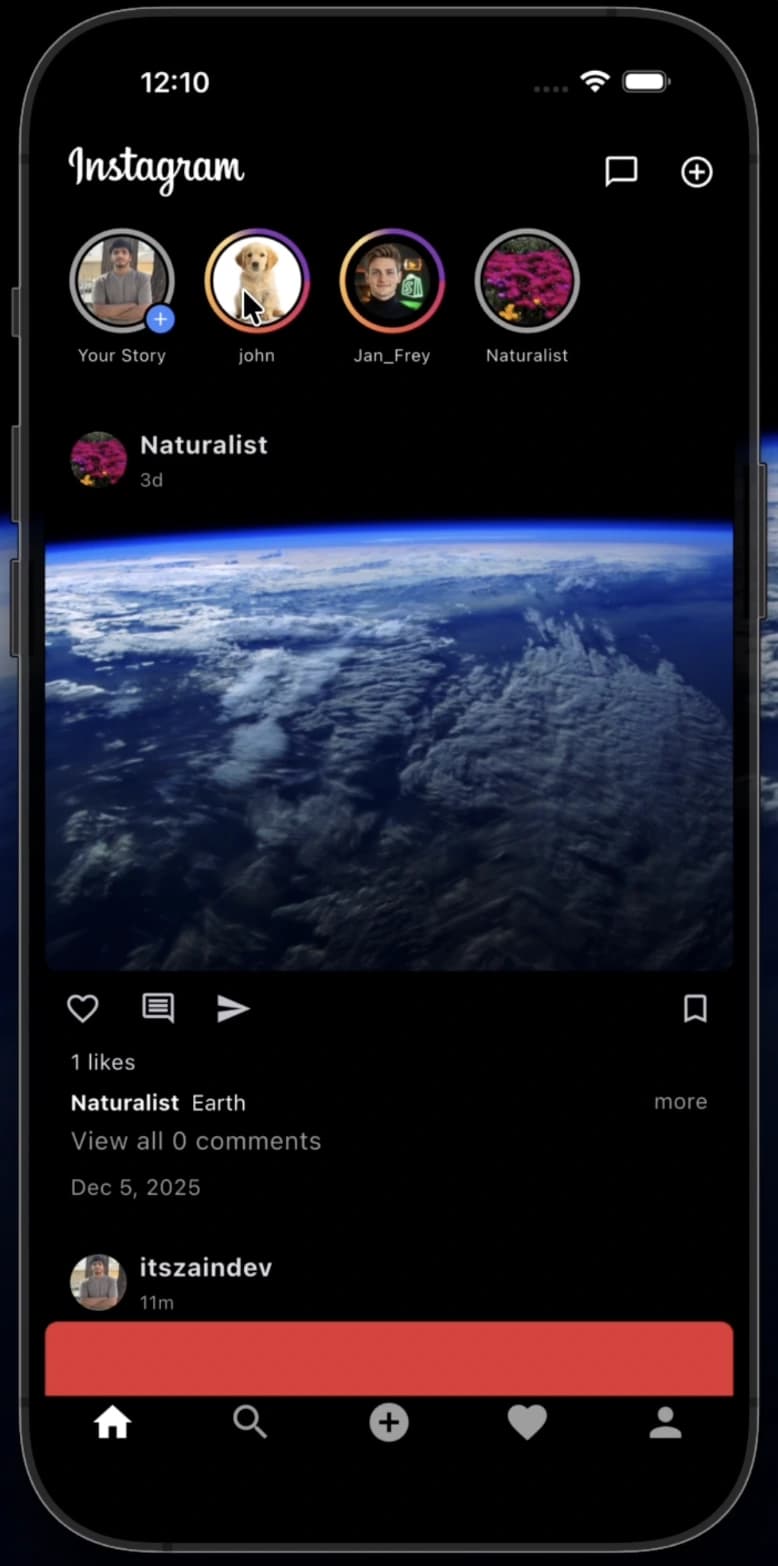Open View all 0 comments
The width and height of the screenshot is (778, 1566).
tap(195, 1140)
